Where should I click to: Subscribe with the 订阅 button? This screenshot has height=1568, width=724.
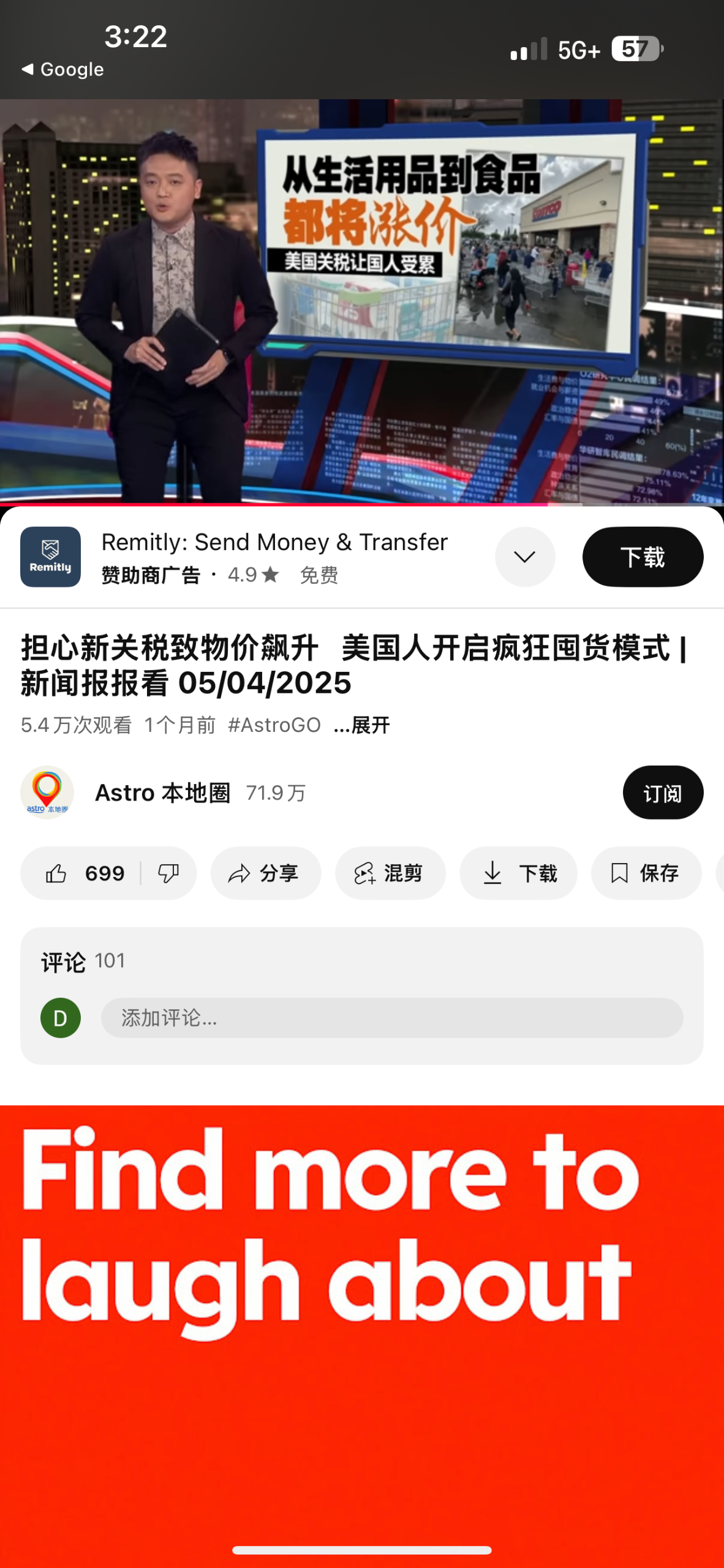pyautogui.click(x=662, y=793)
